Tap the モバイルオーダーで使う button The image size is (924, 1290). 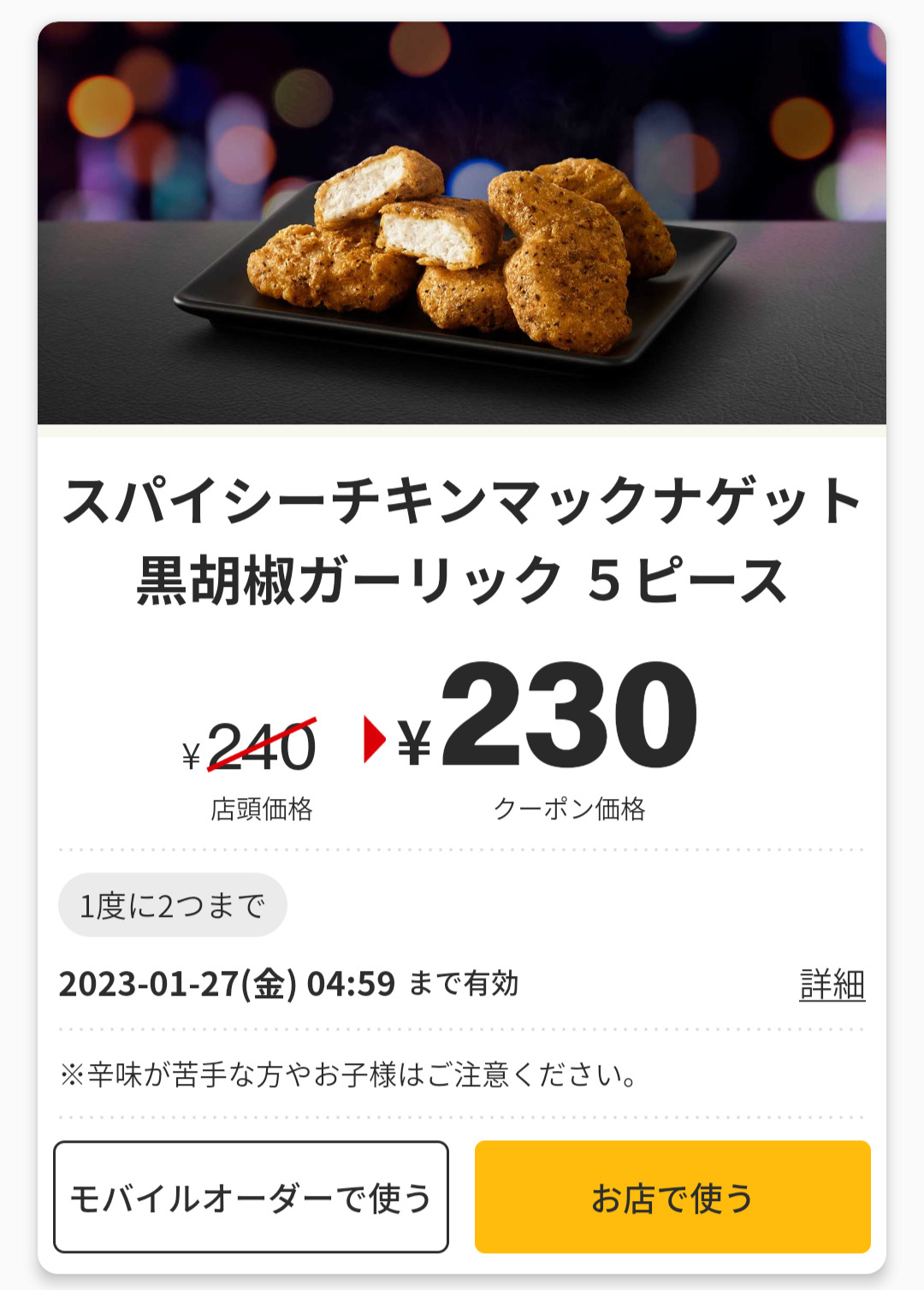pyautogui.click(x=251, y=1197)
